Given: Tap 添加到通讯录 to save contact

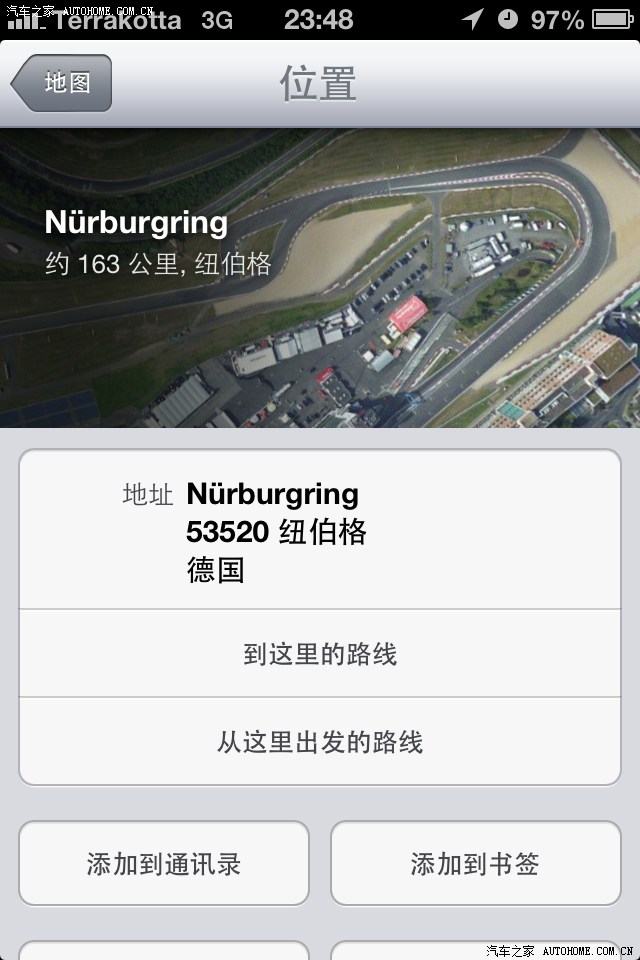Looking at the screenshot, I should (x=164, y=864).
